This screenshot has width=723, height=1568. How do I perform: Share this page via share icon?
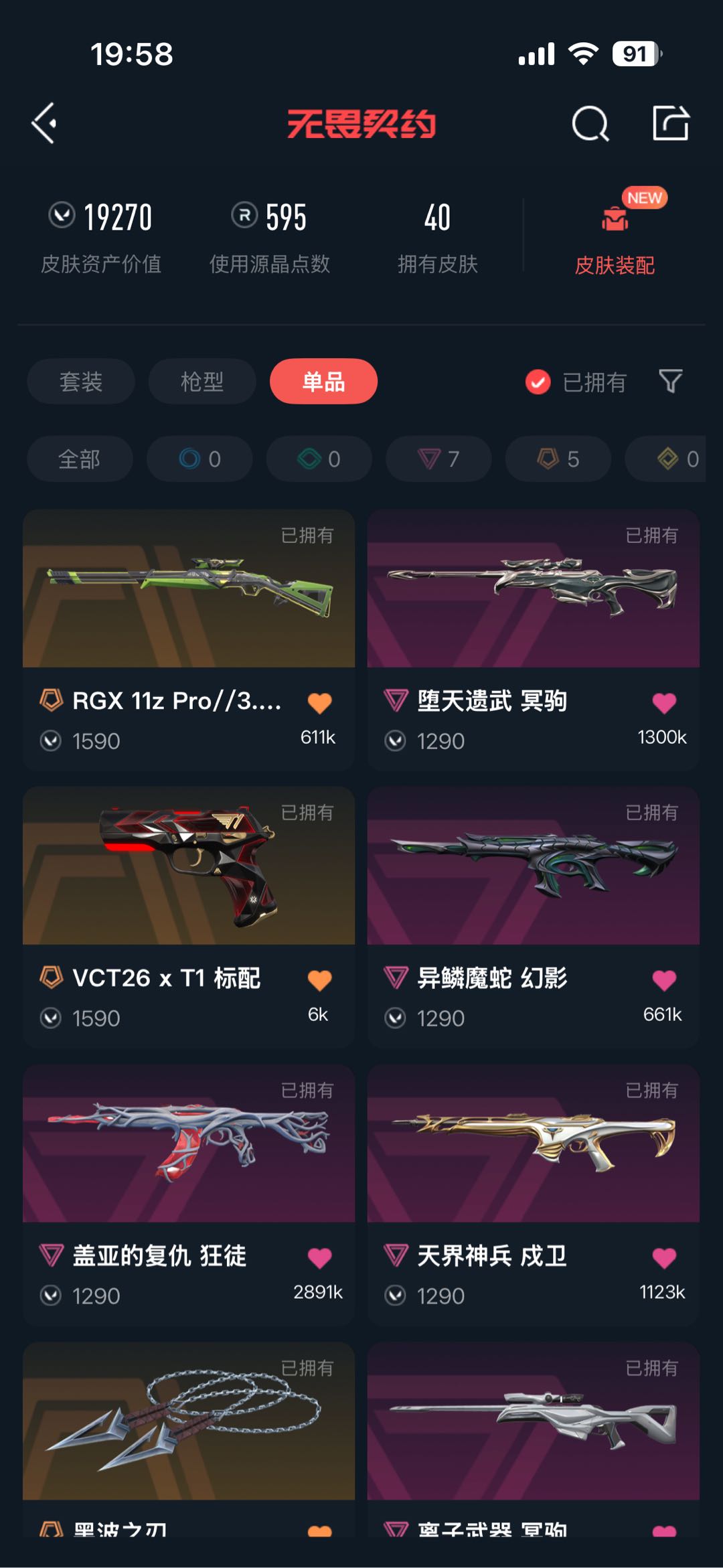pyautogui.click(x=670, y=123)
